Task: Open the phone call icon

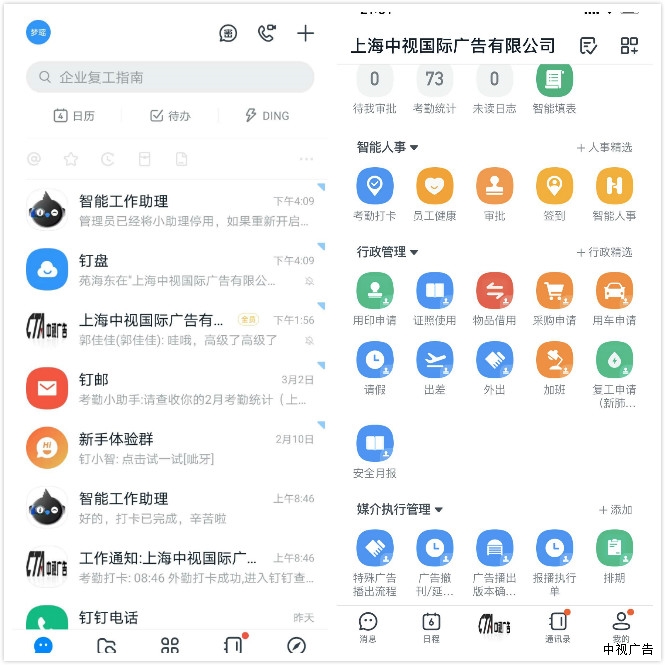Action: tap(266, 33)
